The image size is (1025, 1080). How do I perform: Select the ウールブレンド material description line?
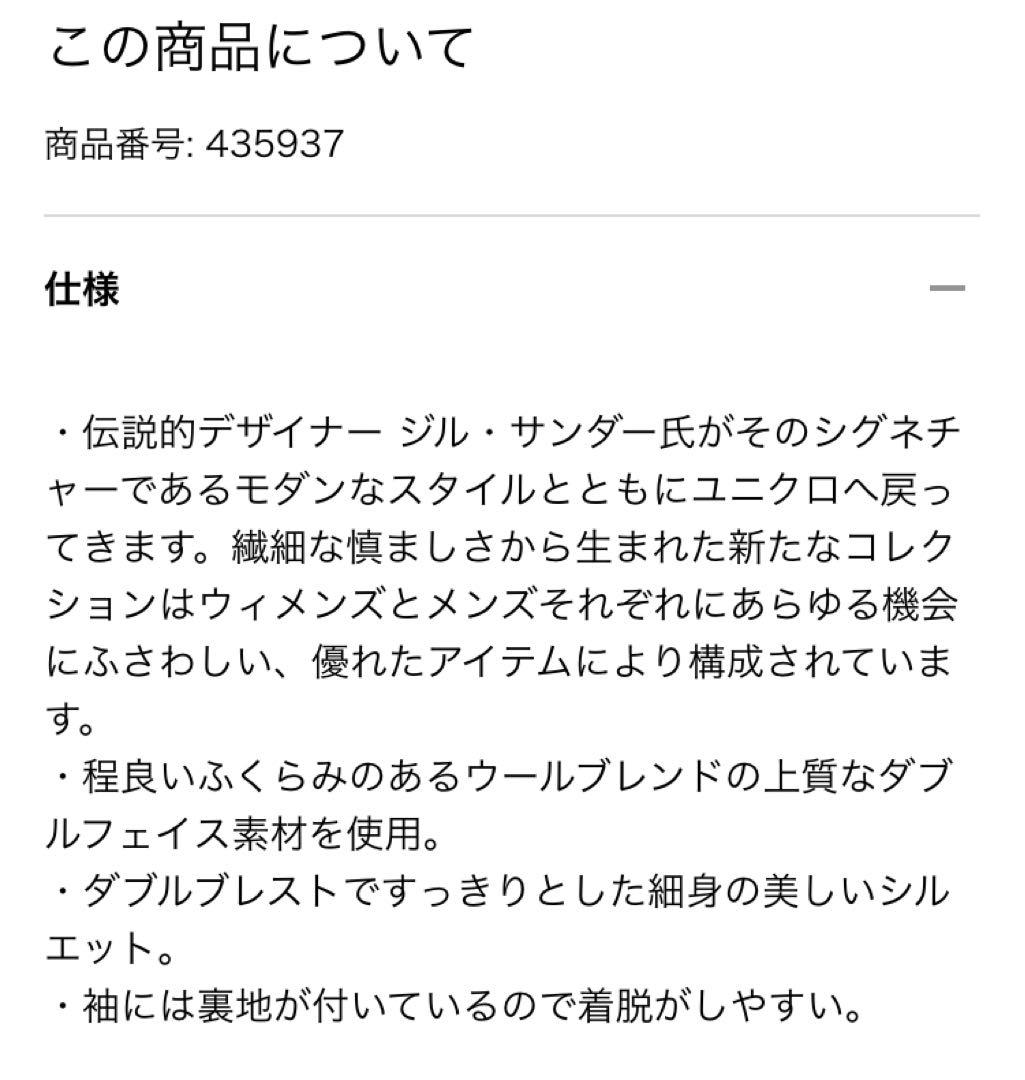click(x=600, y=775)
